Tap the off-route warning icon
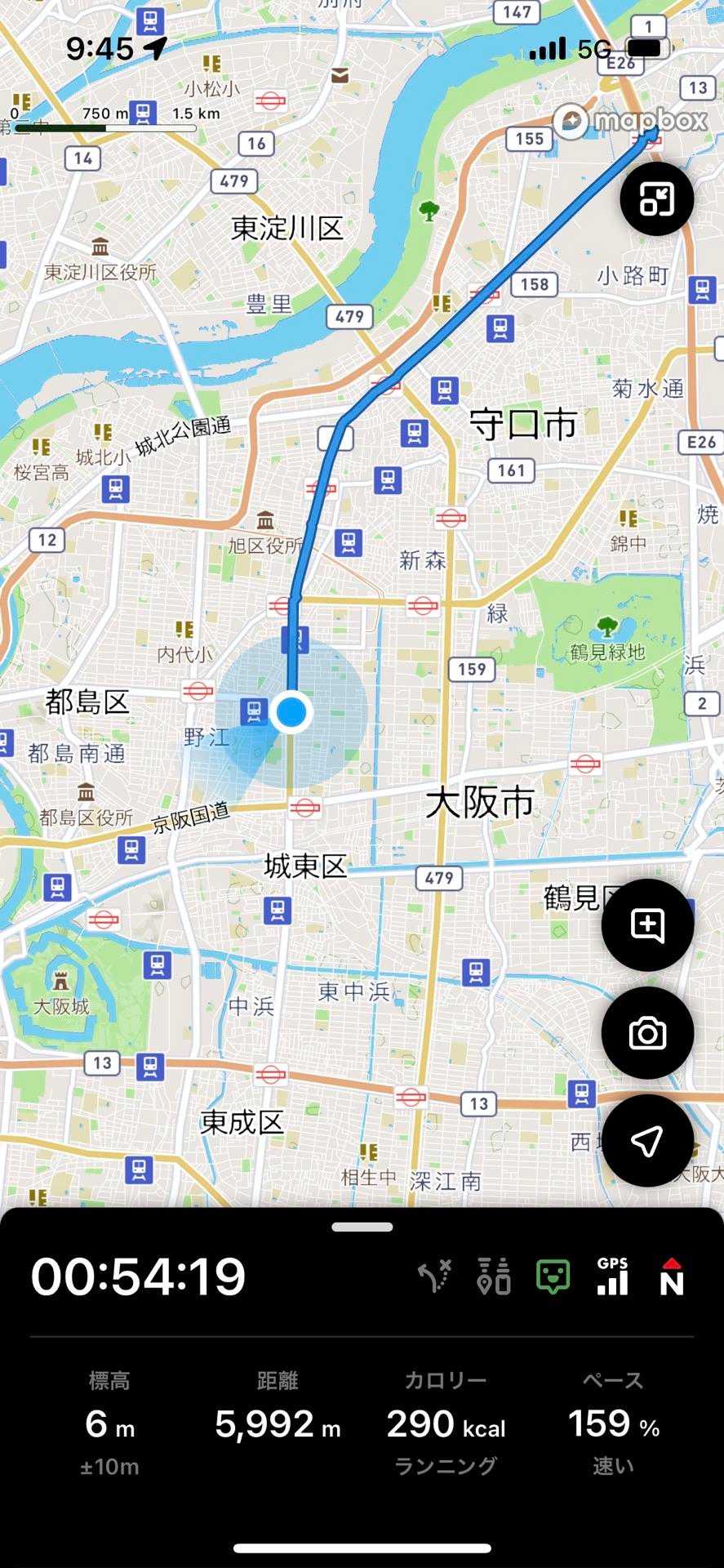724x1568 pixels. tap(434, 1276)
